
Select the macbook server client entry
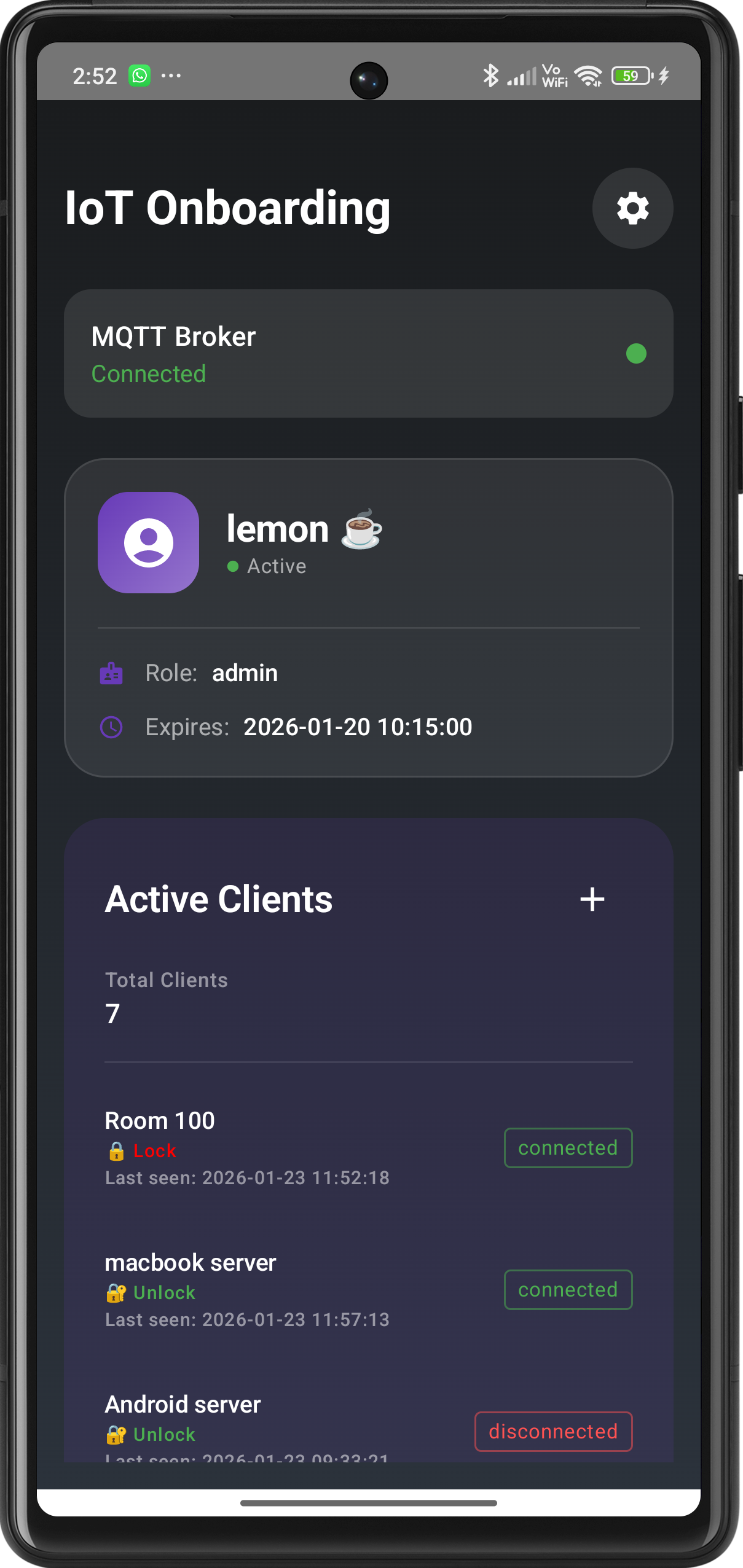[x=246, y=1290]
